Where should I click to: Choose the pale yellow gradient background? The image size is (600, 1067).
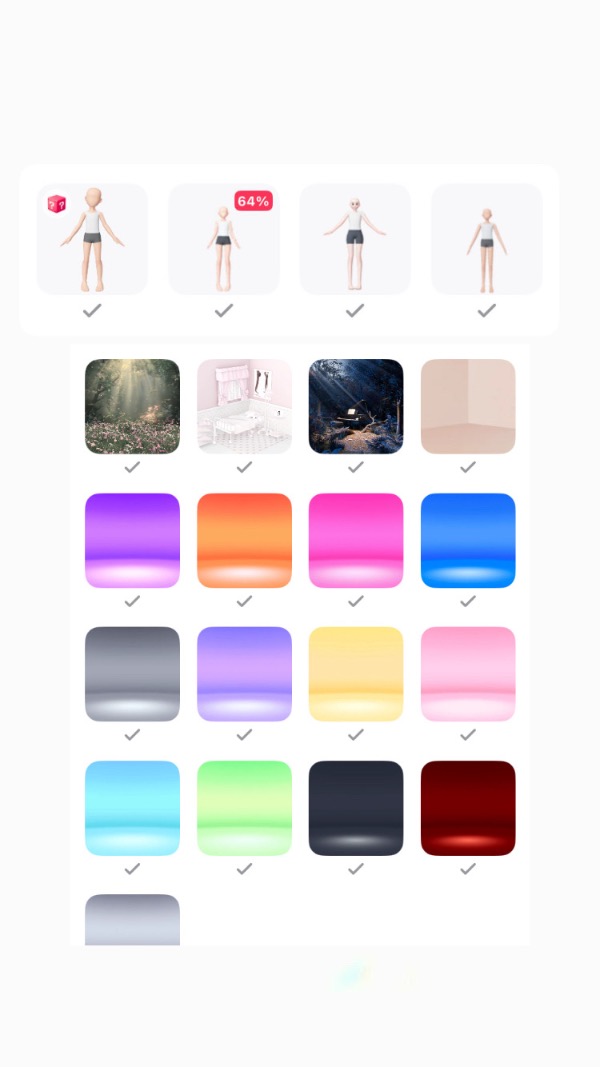click(x=356, y=674)
